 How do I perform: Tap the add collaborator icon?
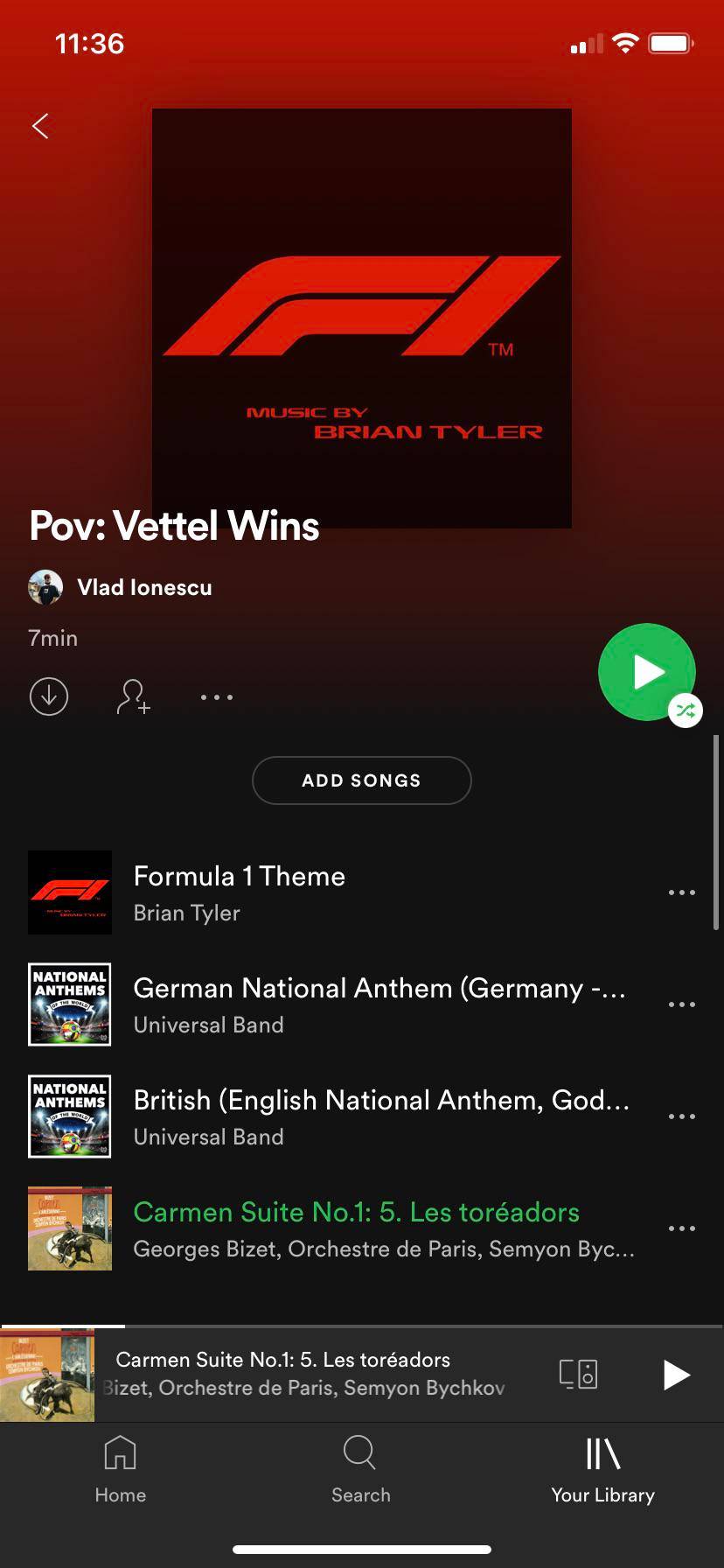pos(132,696)
